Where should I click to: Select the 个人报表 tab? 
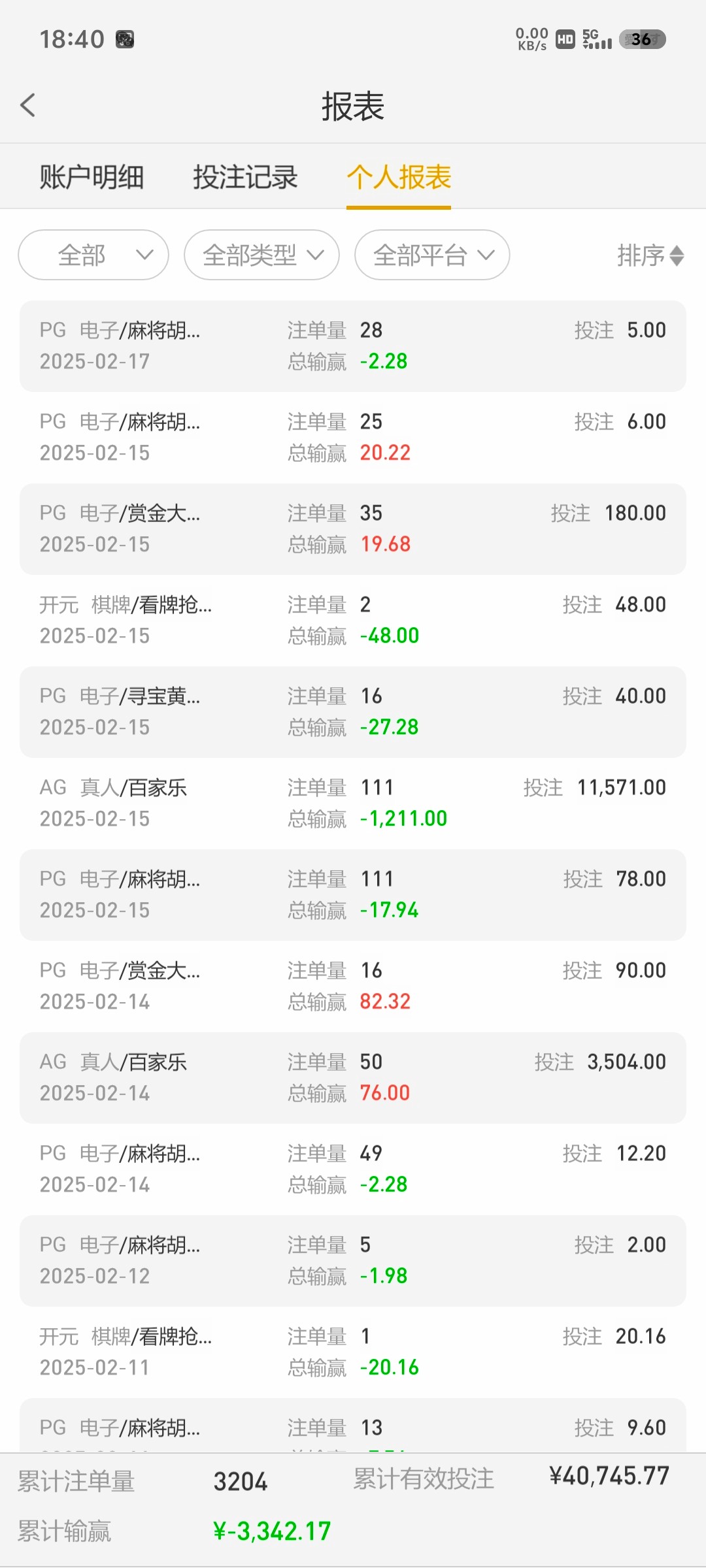click(x=399, y=177)
